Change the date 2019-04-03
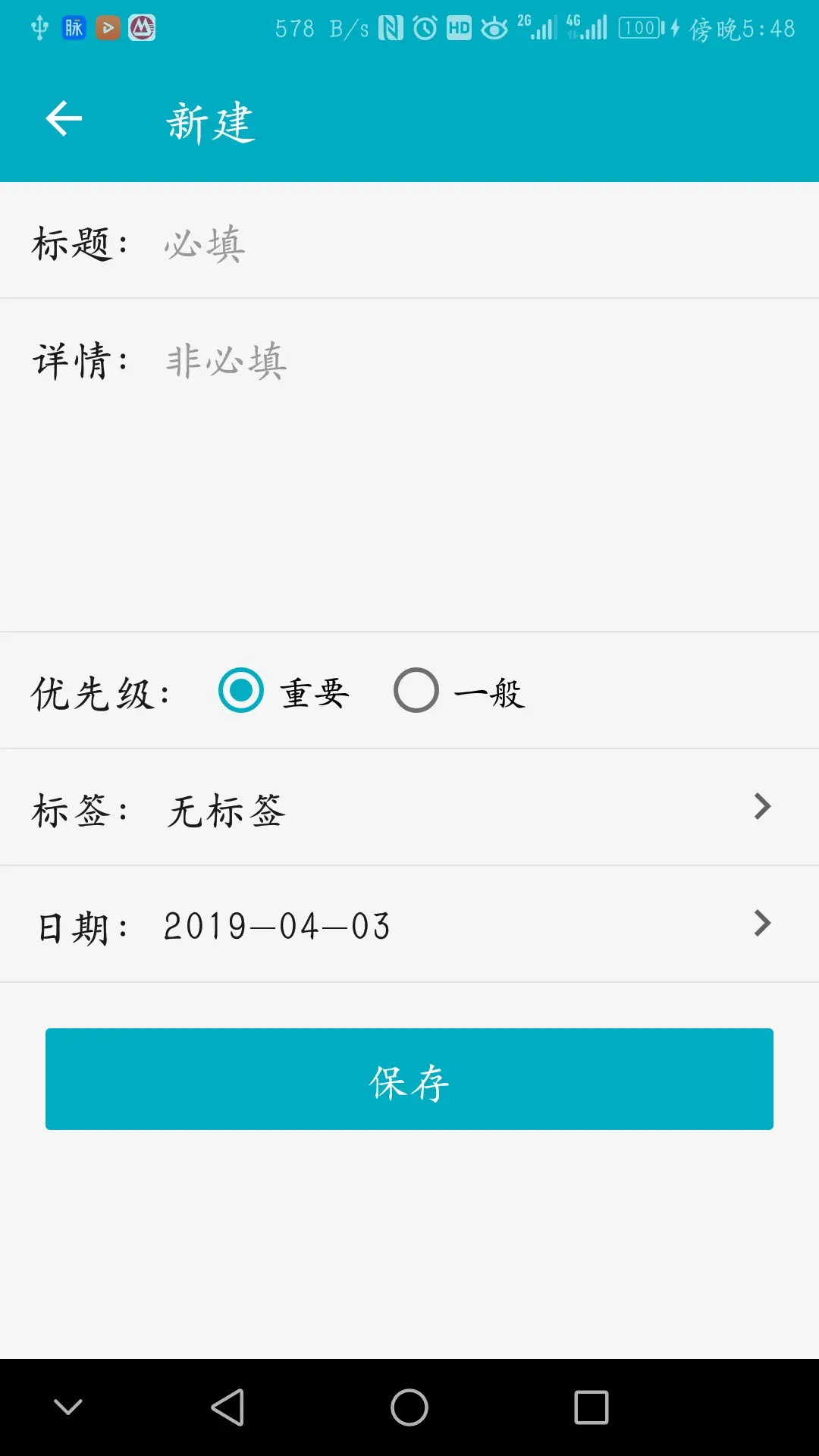 point(409,925)
